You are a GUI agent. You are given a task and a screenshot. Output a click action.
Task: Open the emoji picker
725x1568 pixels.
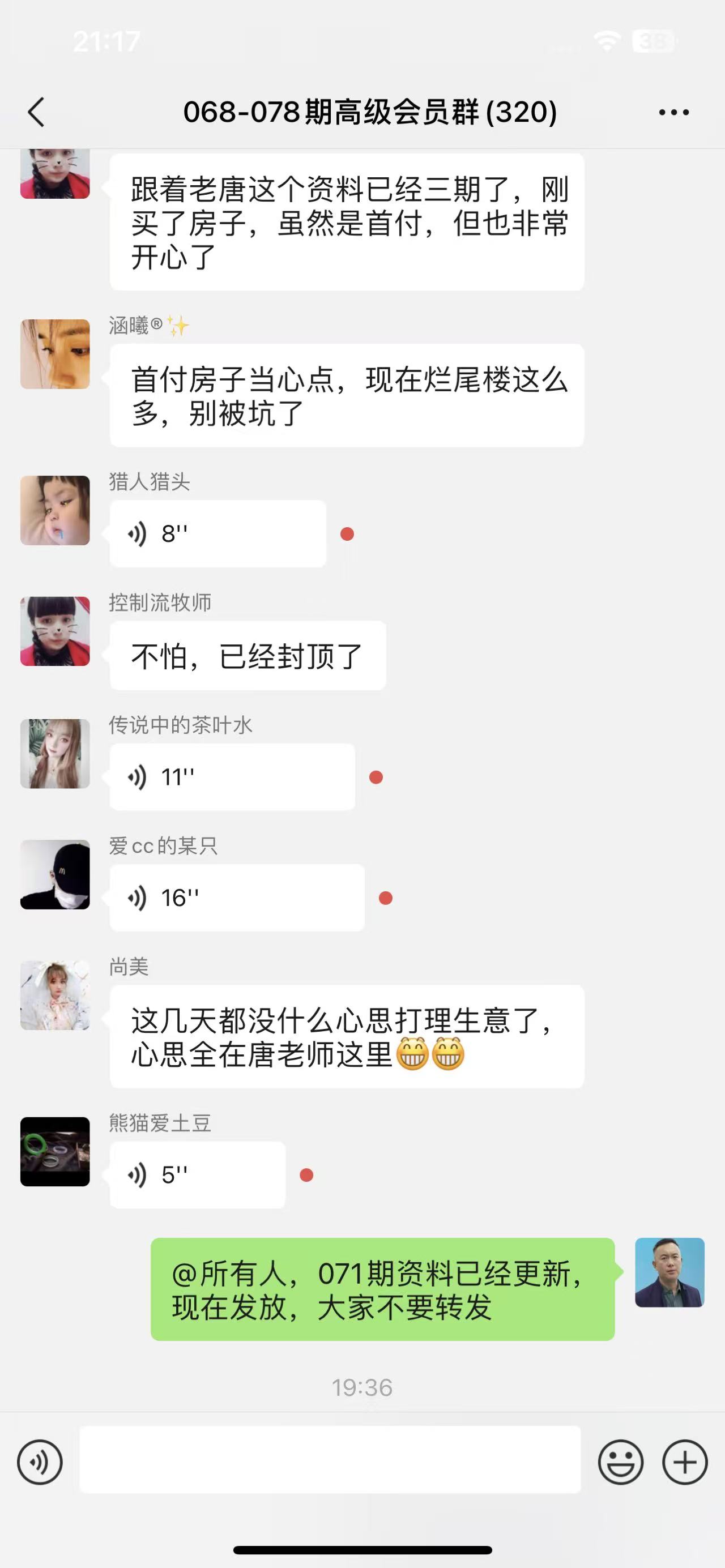620,1462
